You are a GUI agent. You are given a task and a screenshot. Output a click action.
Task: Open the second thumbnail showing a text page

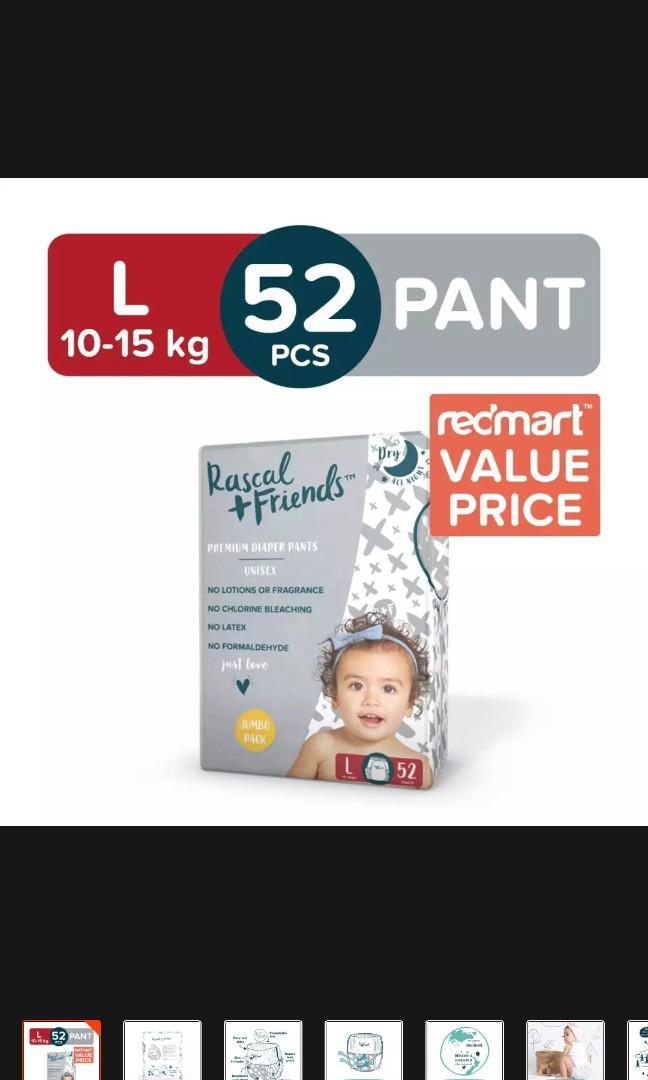coord(162,1050)
